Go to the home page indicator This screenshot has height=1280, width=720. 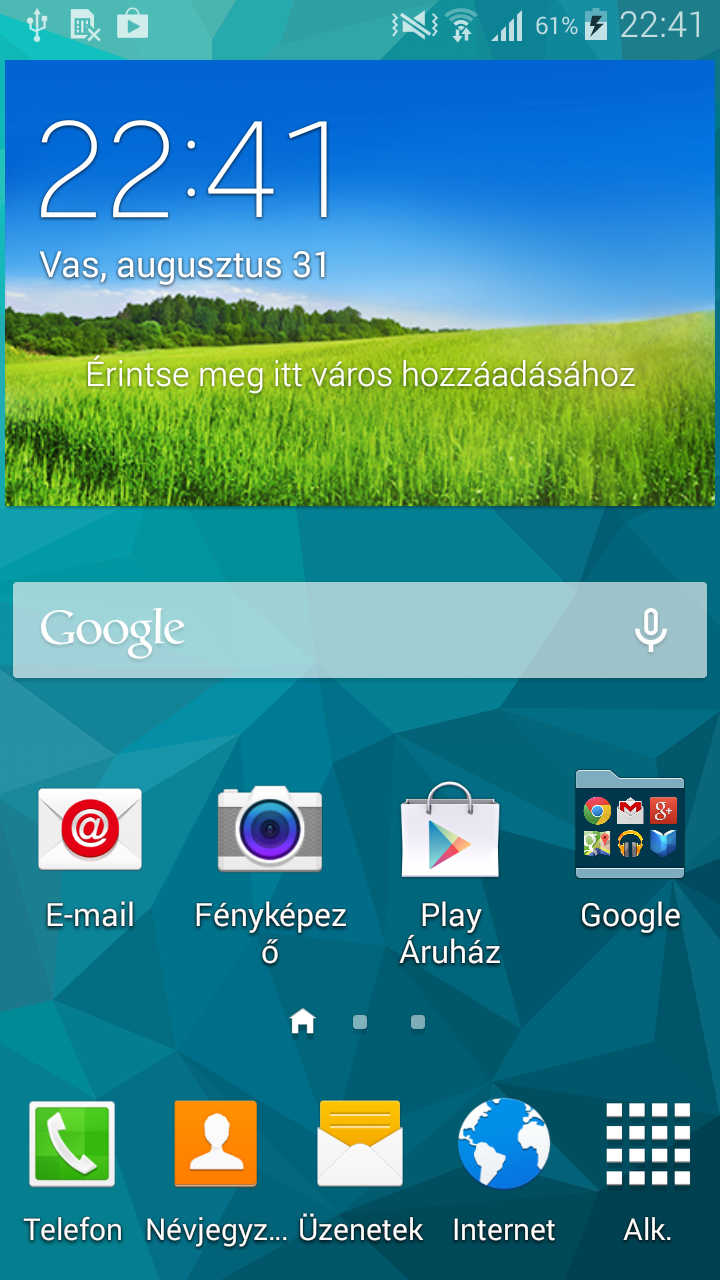point(302,1022)
